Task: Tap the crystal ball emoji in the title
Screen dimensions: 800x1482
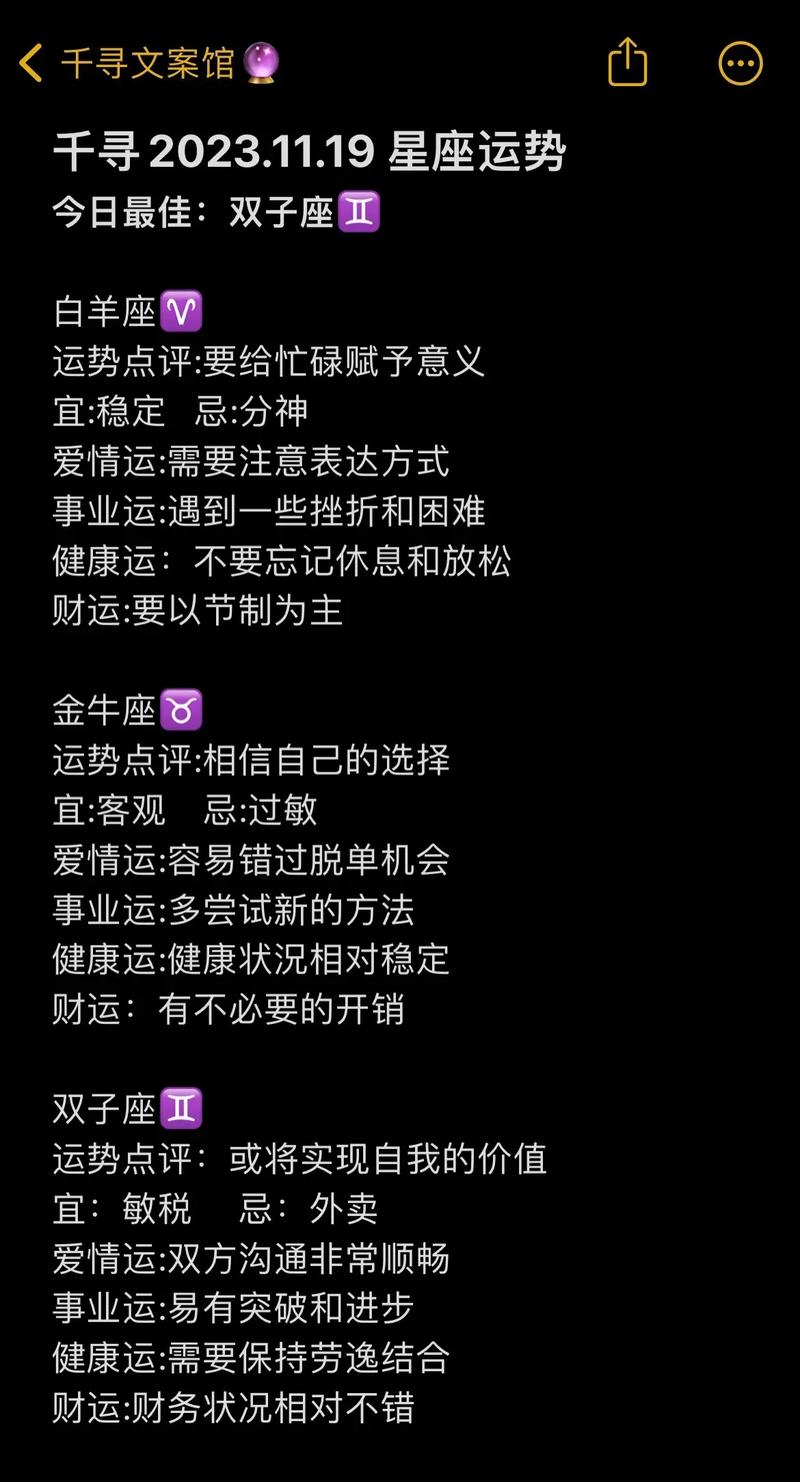Action: [x=258, y=64]
